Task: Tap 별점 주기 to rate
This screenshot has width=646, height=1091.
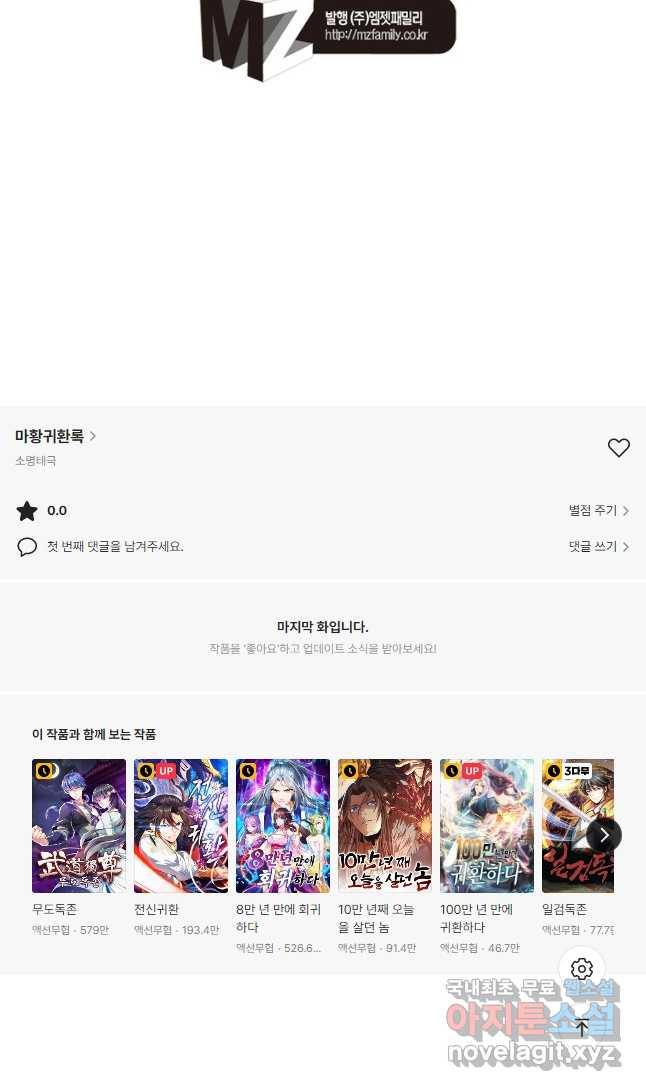Action: point(598,511)
